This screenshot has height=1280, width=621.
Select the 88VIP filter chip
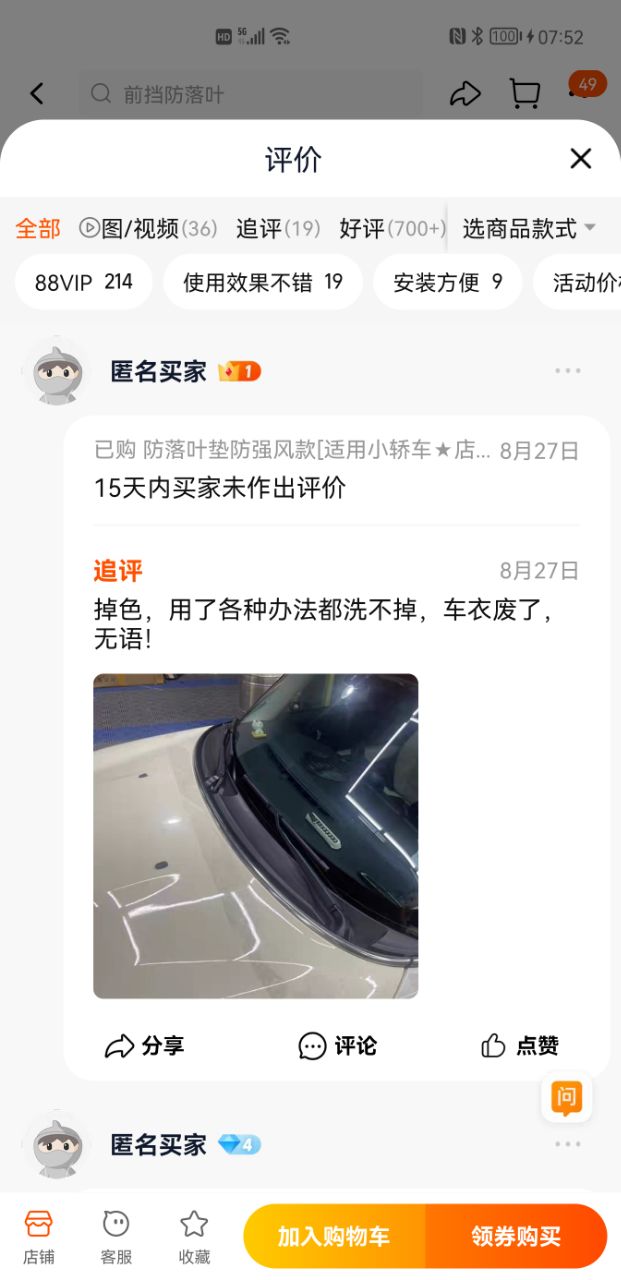pos(84,282)
